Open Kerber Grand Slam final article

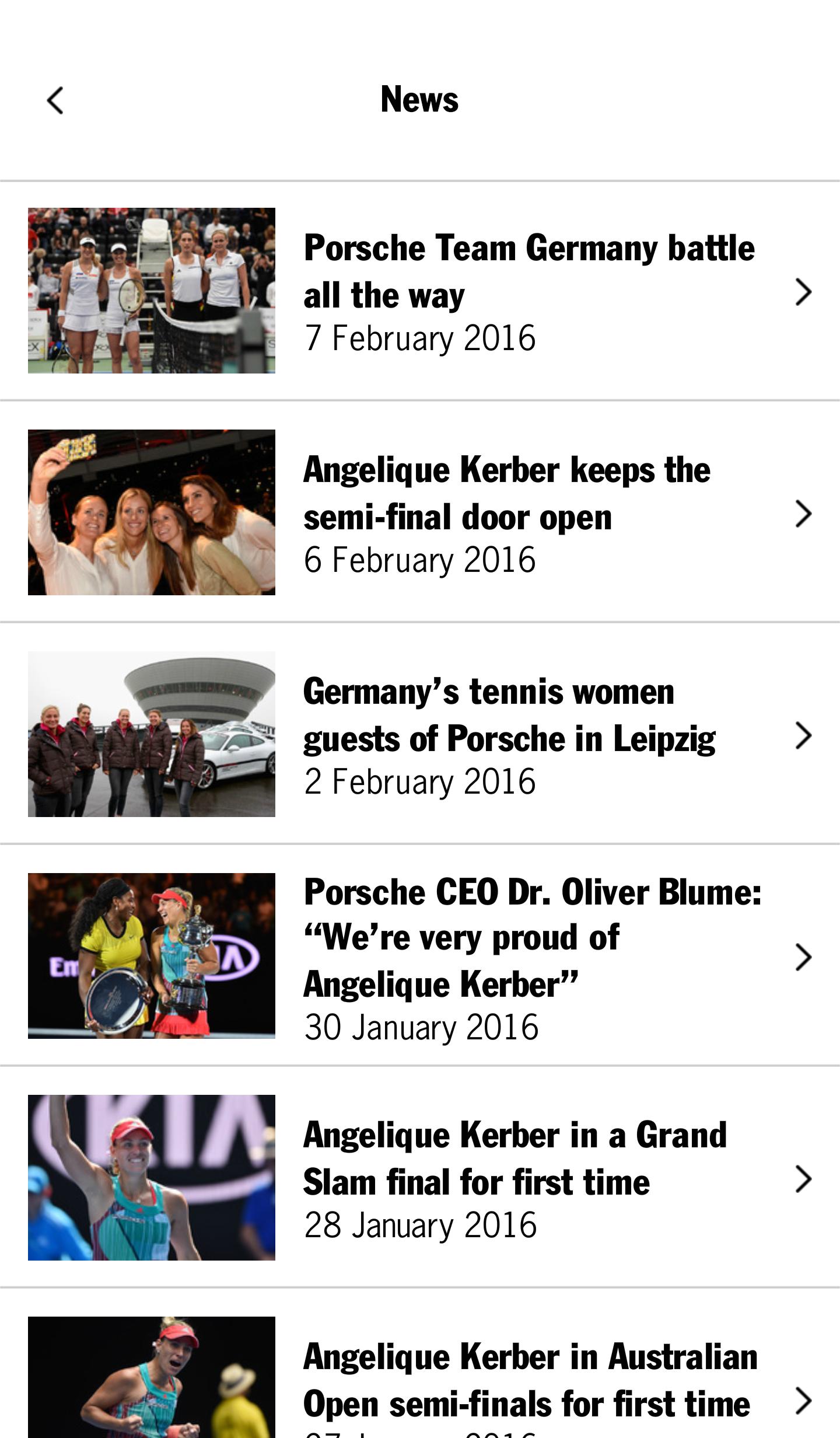click(x=514, y=1156)
